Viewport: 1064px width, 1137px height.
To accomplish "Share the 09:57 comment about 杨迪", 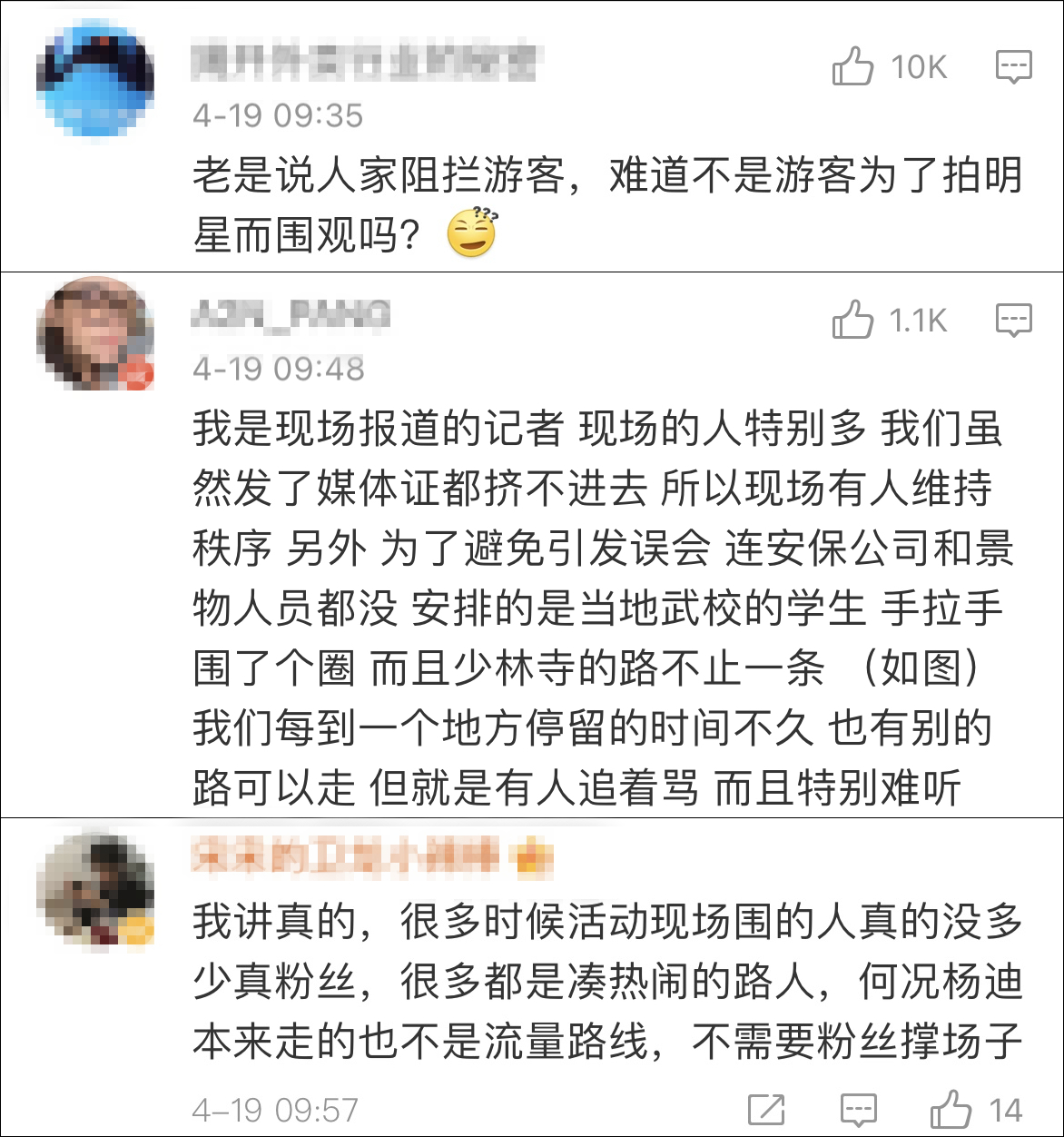I will (x=766, y=1109).
